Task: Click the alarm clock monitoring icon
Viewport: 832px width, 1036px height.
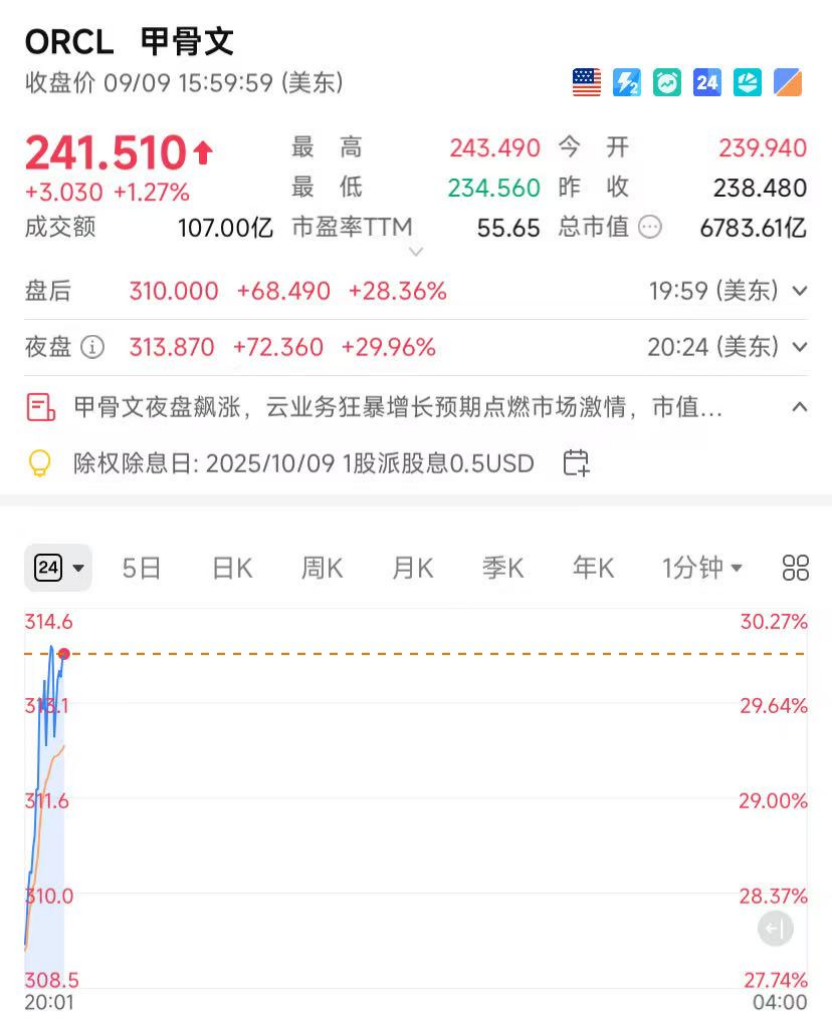Action: tap(666, 82)
